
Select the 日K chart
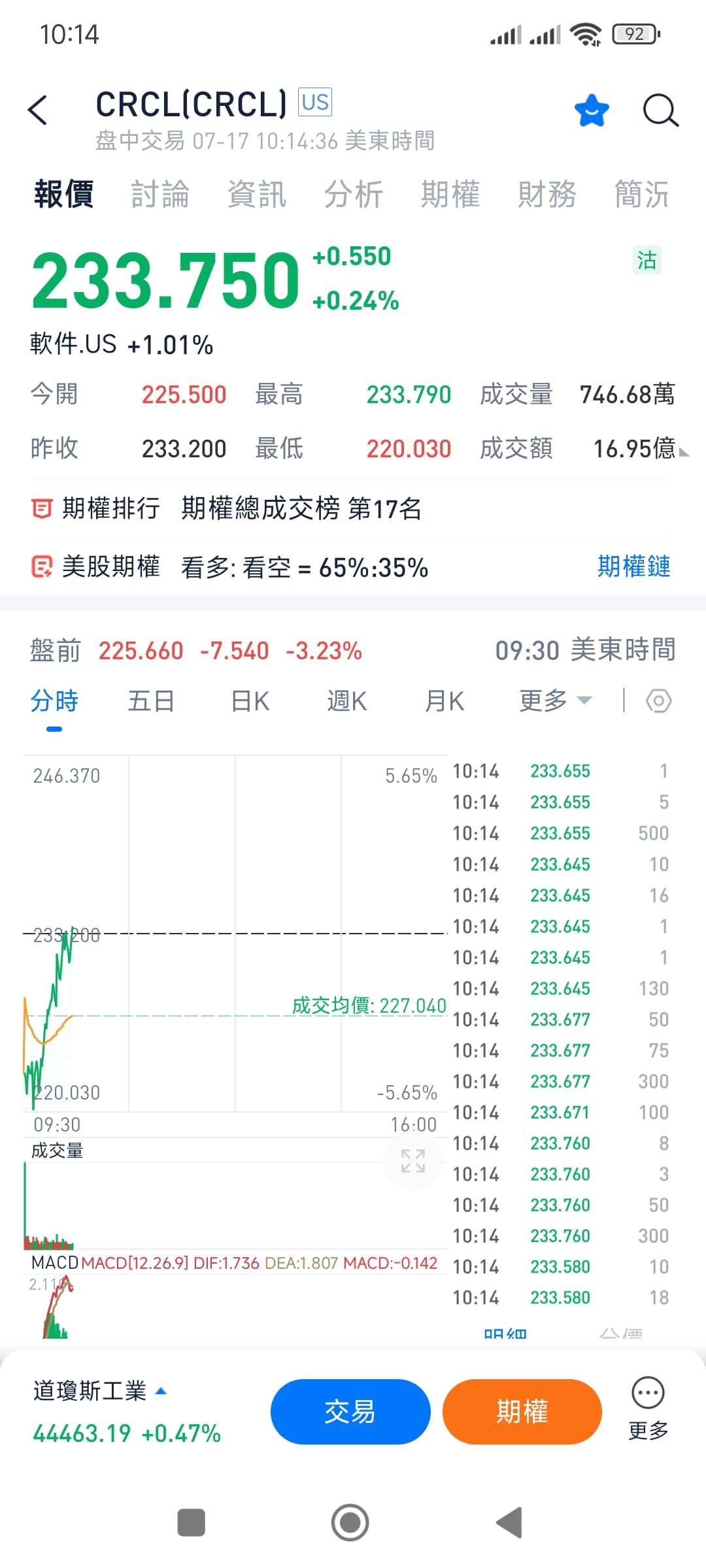click(x=250, y=701)
